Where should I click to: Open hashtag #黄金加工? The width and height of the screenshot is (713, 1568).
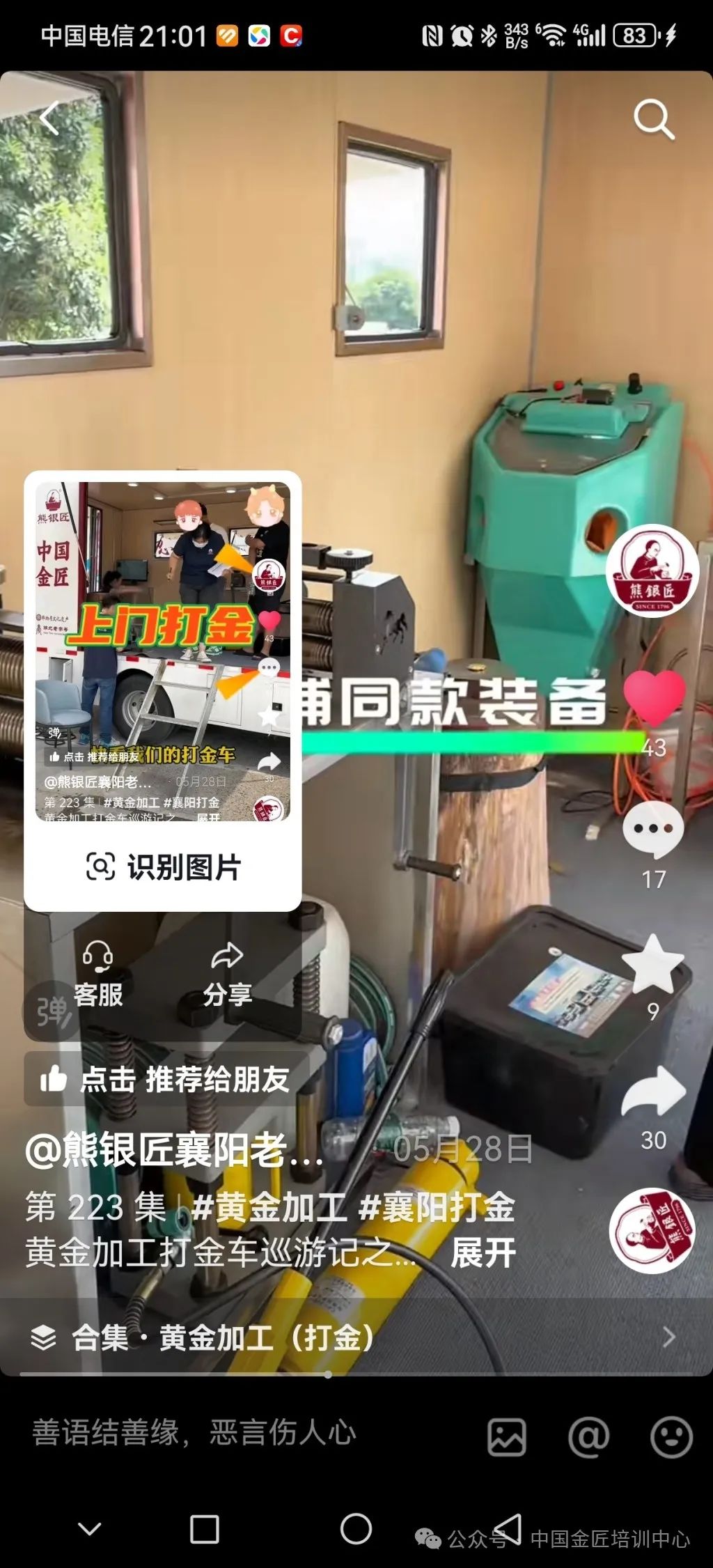[269, 1207]
